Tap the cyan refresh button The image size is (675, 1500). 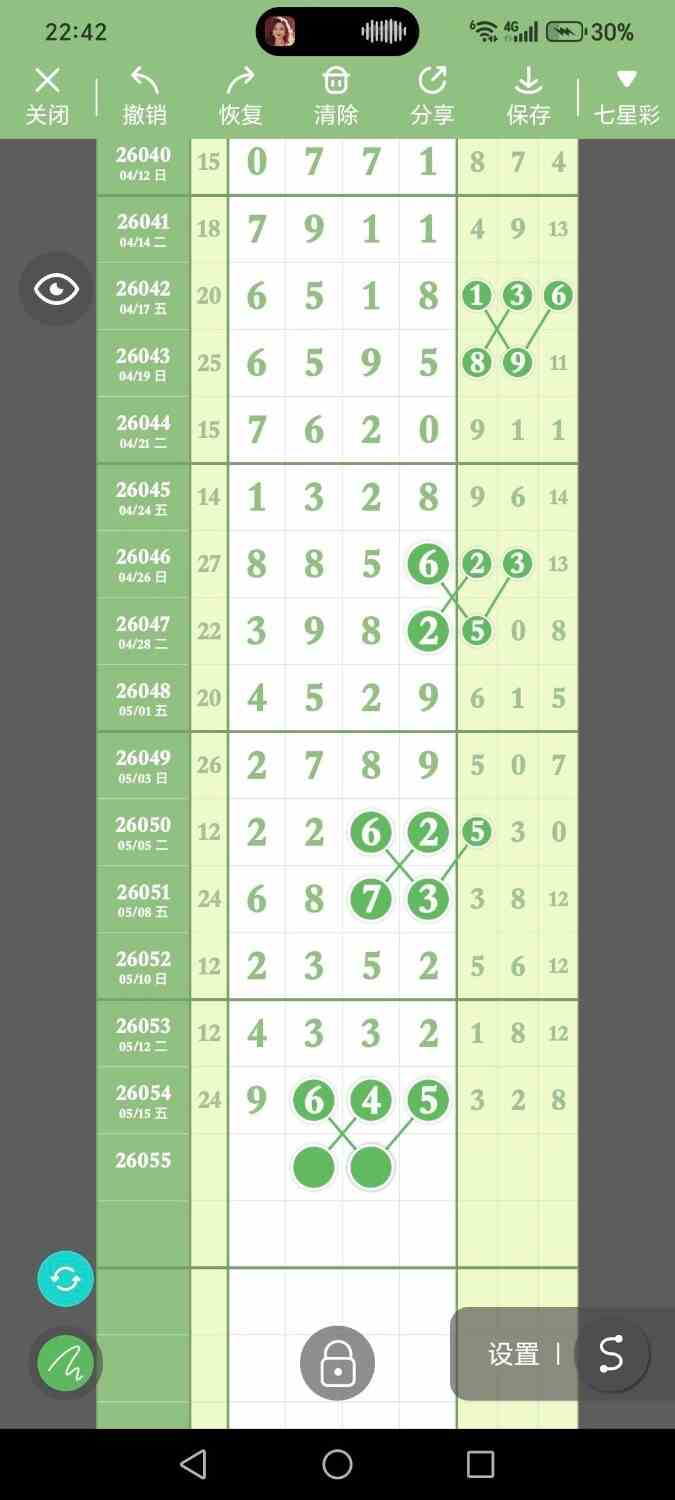click(x=66, y=1279)
